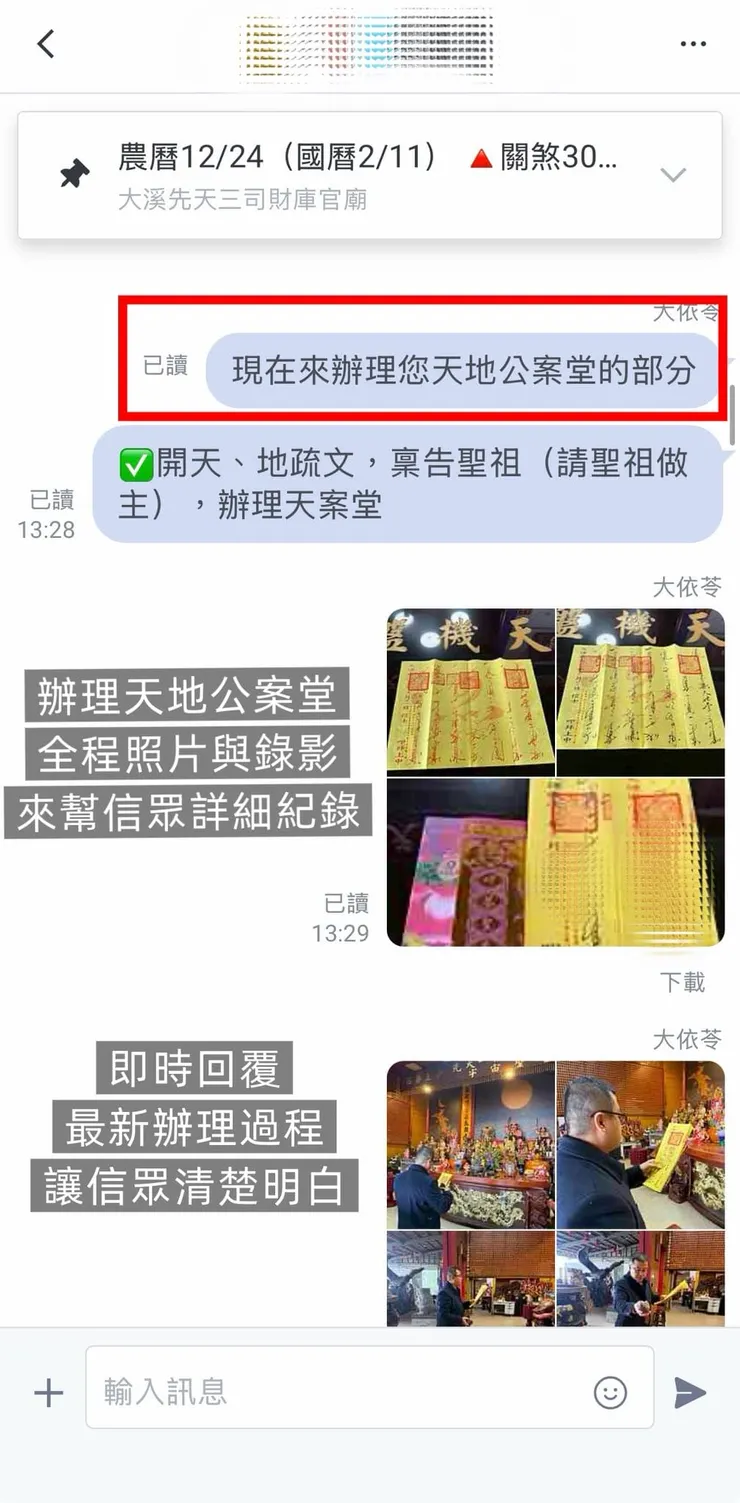The height and width of the screenshot is (1503, 740).
Task: Click the pin icon on the announcement banner
Action: 72,172
